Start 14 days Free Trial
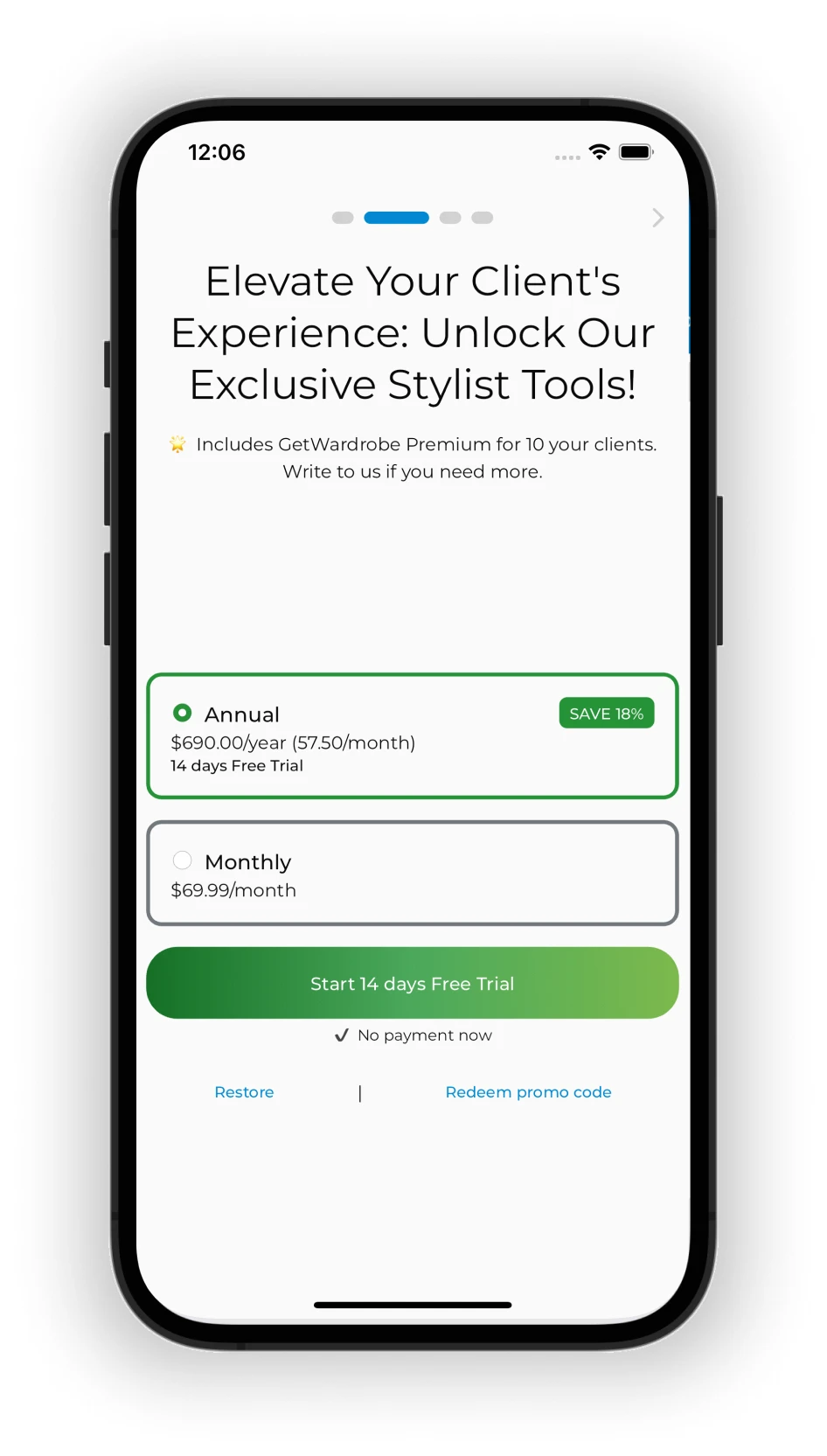827x1456 pixels. click(x=412, y=983)
